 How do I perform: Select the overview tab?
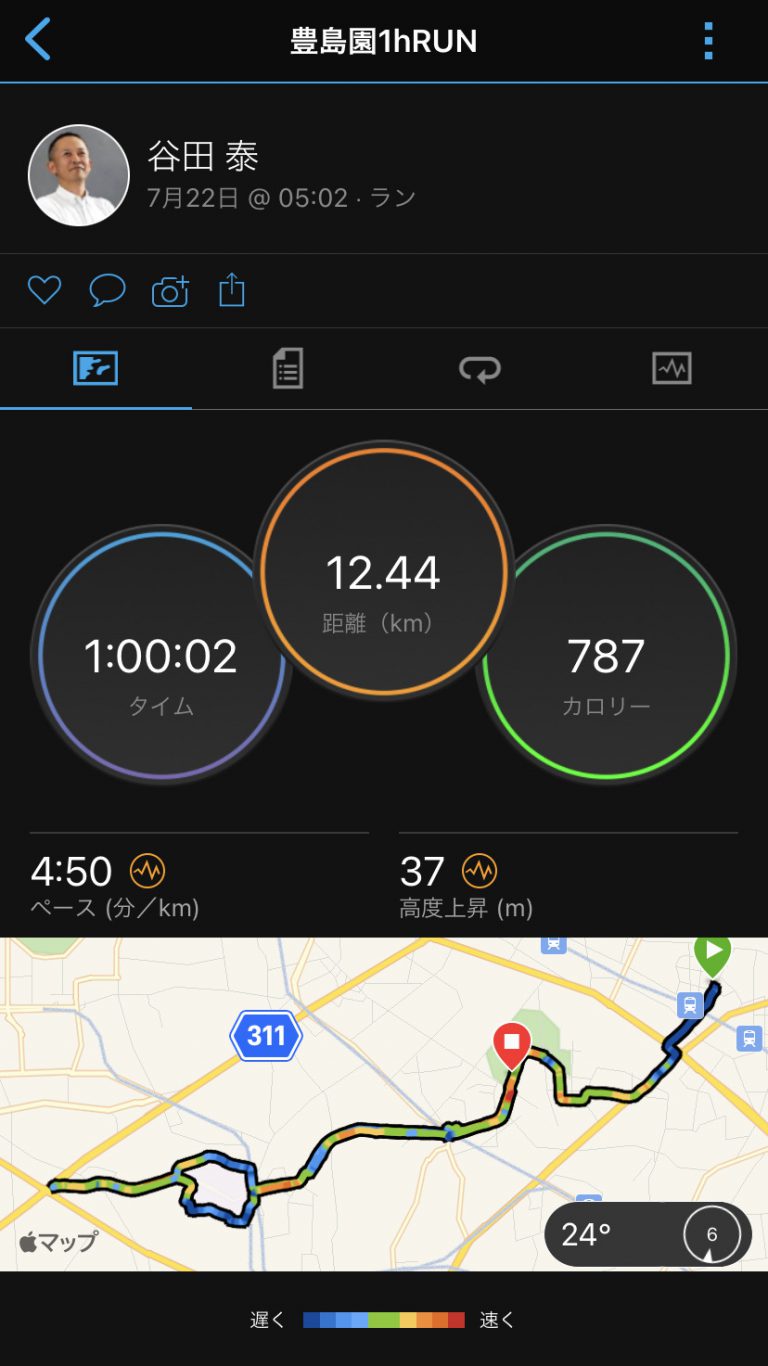click(96, 369)
